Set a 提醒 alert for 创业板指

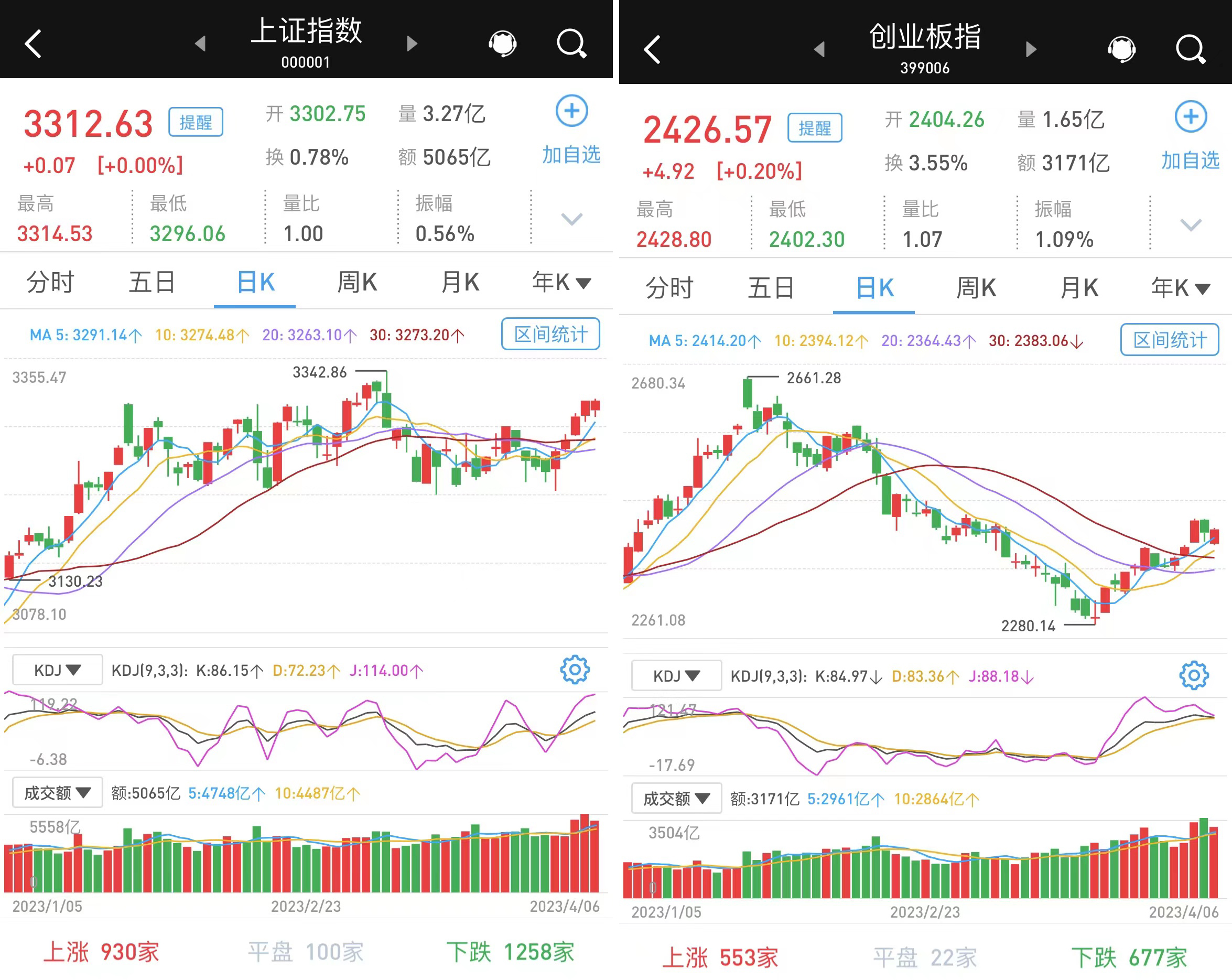point(814,128)
